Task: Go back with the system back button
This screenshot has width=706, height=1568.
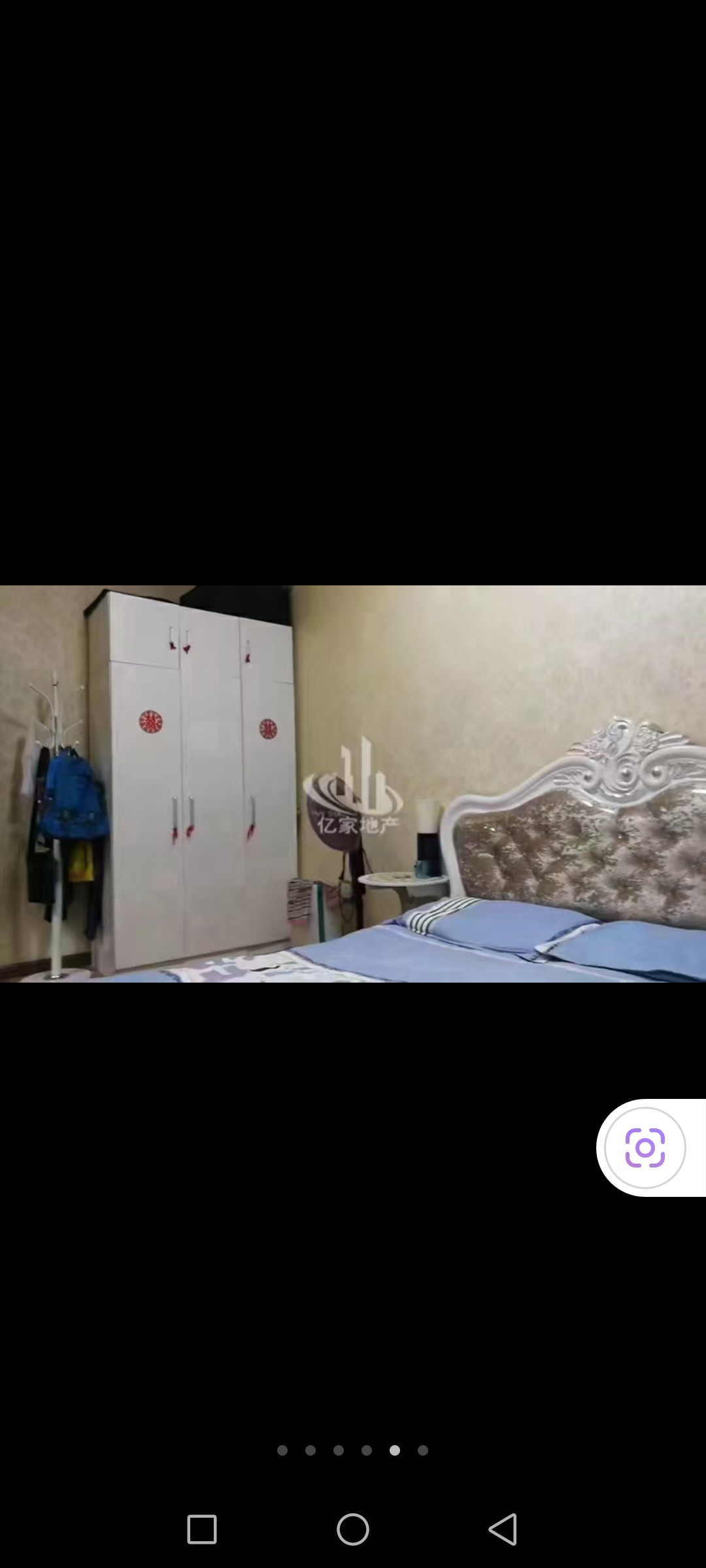Action: (503, 1529)
